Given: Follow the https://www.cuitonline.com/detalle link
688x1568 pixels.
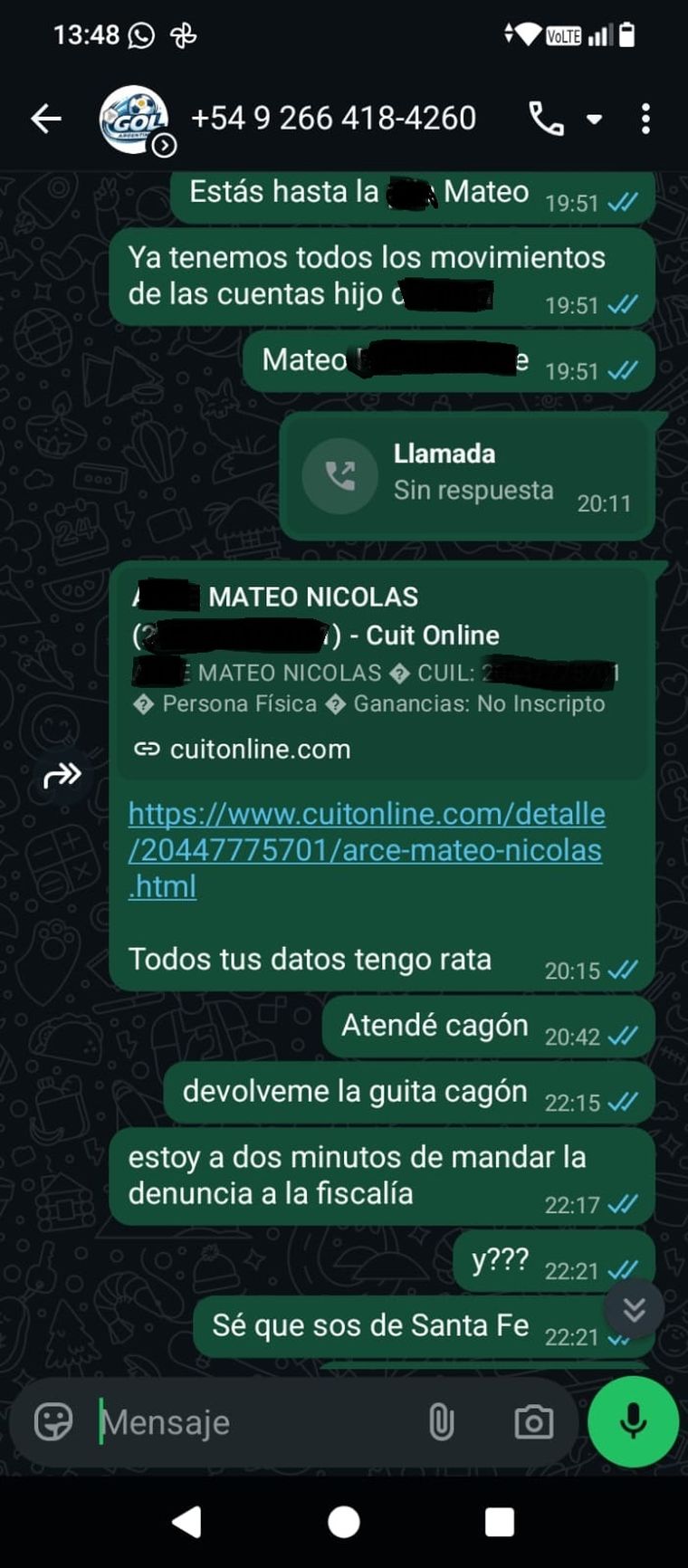Looking at the screenshot, I should 366,849.
